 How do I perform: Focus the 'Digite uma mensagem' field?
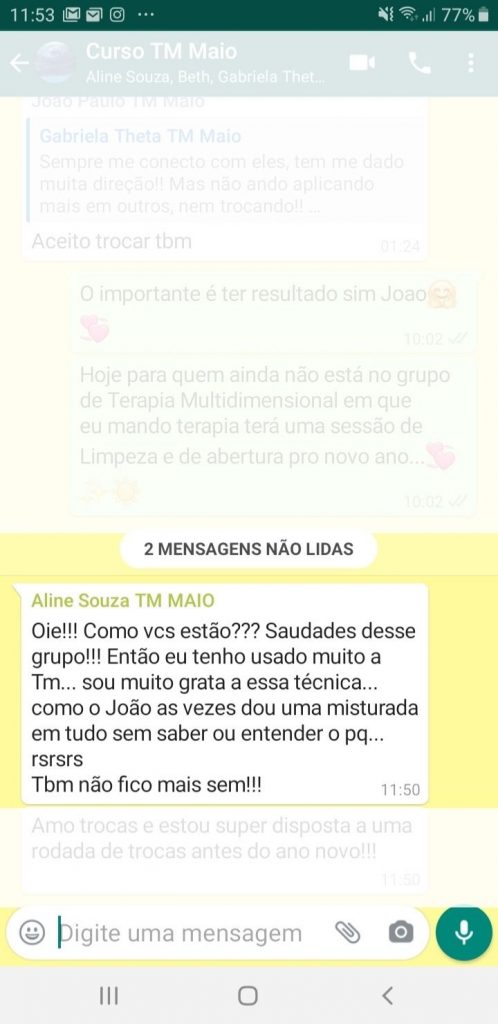189,933
